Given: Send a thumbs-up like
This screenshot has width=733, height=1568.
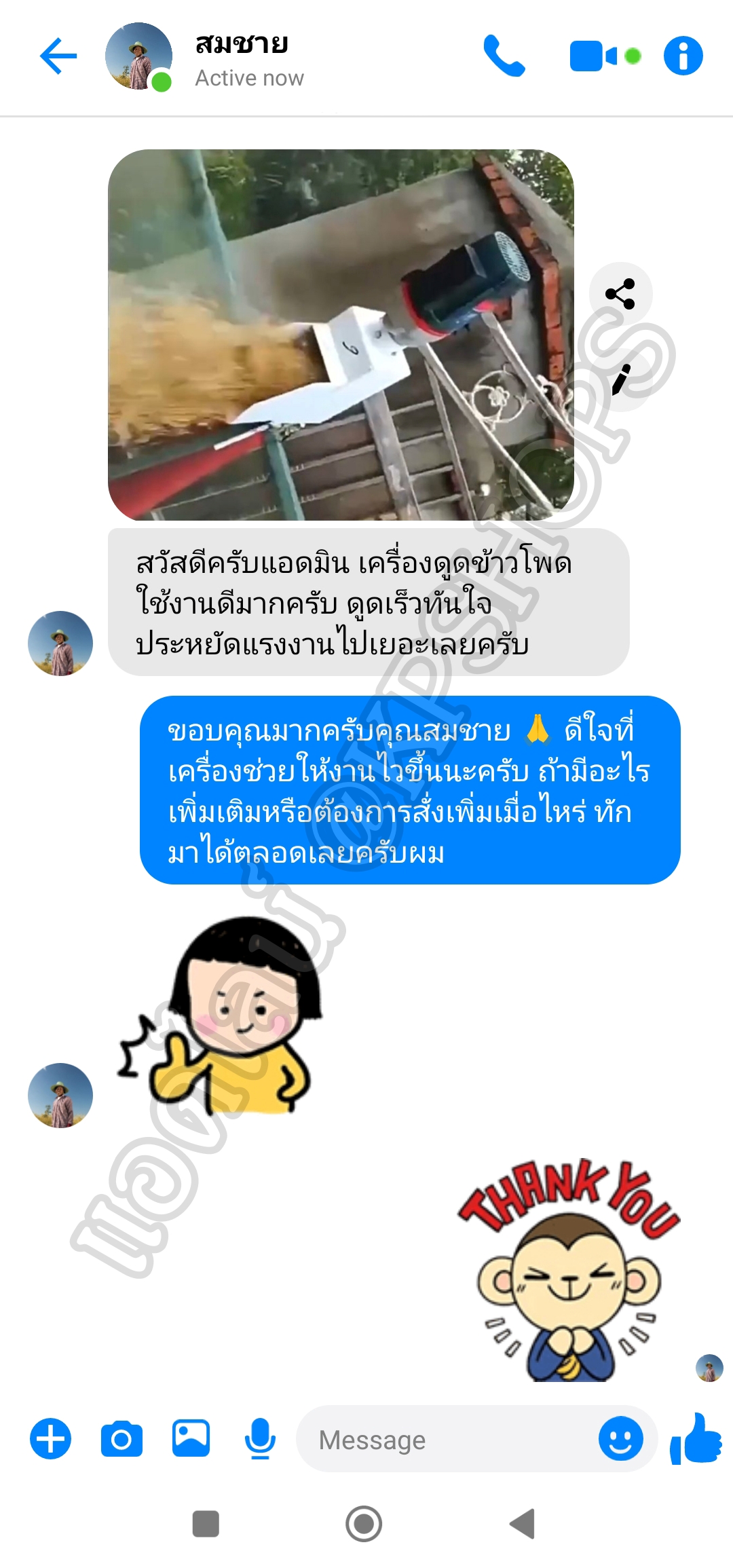Looking at the screenshot, I should (696, 1438).
